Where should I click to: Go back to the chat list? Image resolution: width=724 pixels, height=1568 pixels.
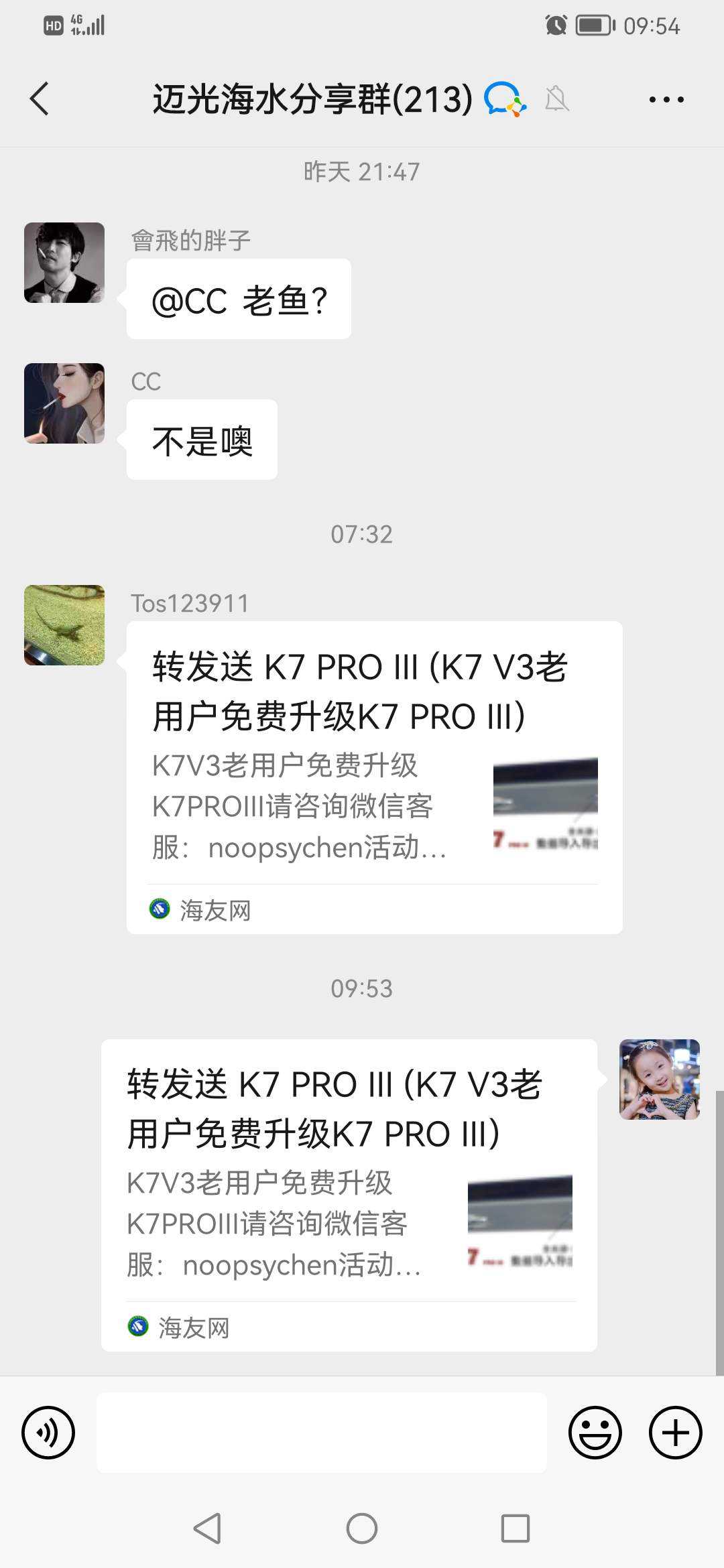point(40,99)
